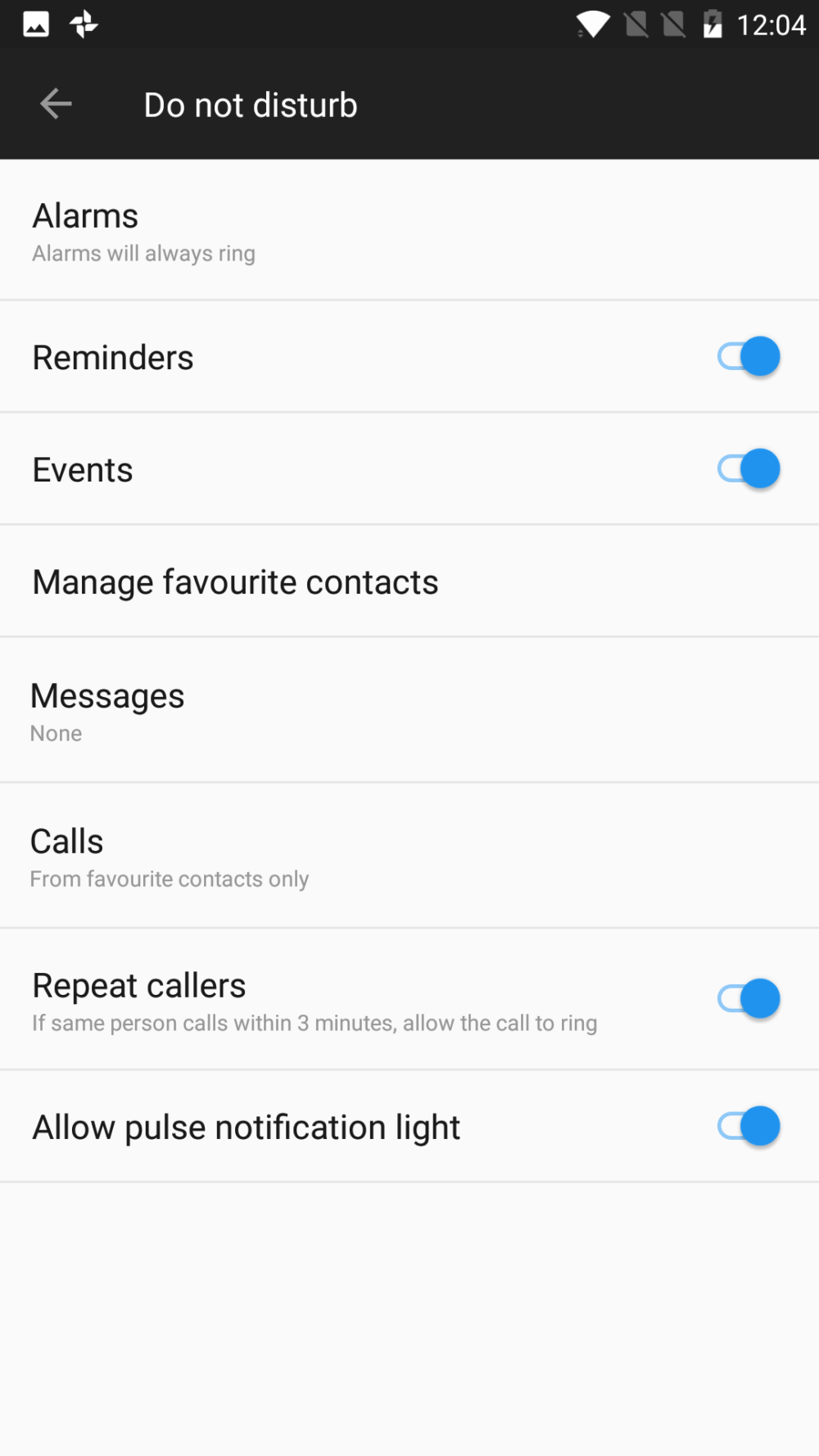
Task: Select the None label under Messages
Action: [56, 733]
